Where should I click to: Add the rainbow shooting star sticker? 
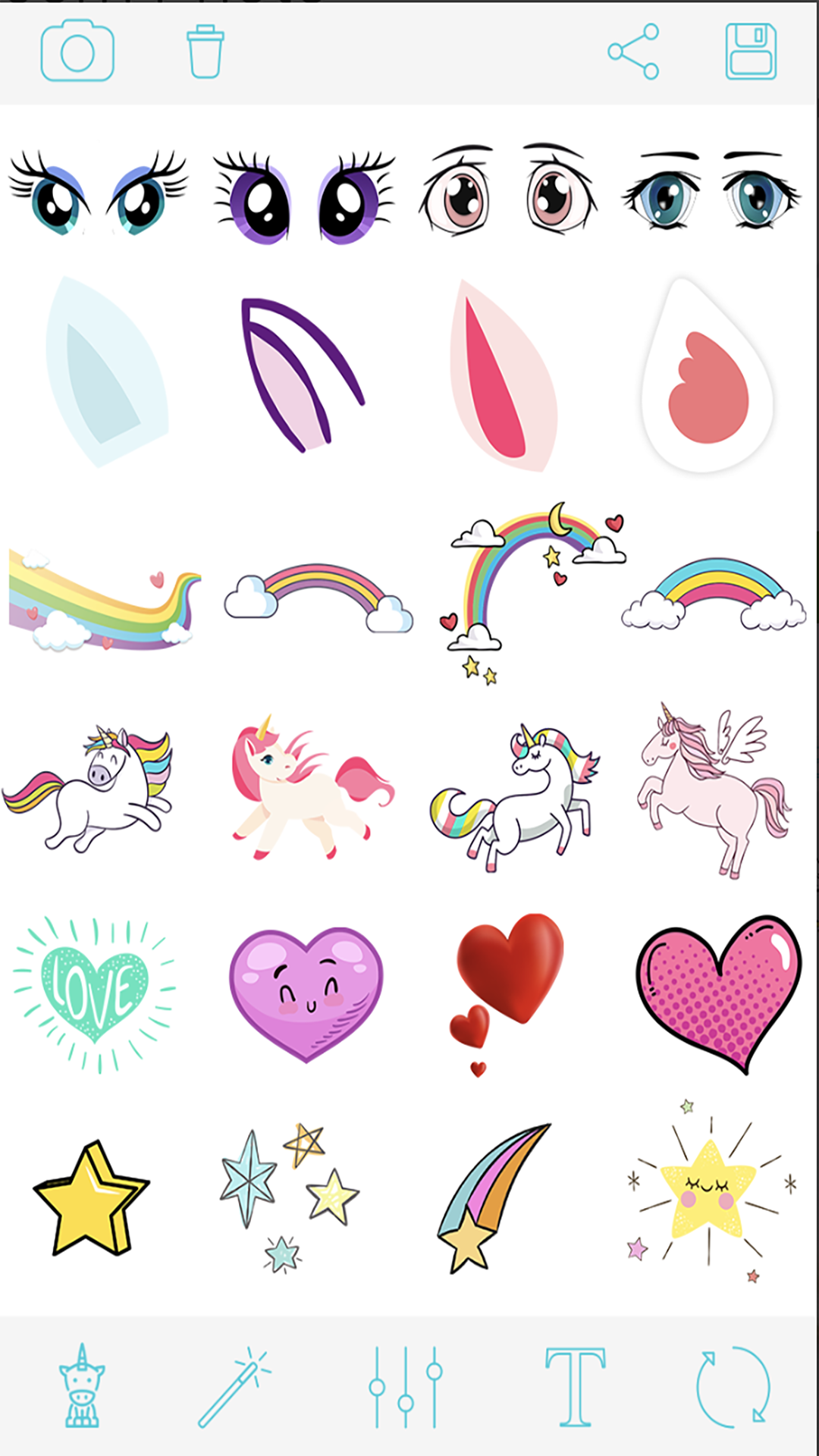(x=493, y=1198)
